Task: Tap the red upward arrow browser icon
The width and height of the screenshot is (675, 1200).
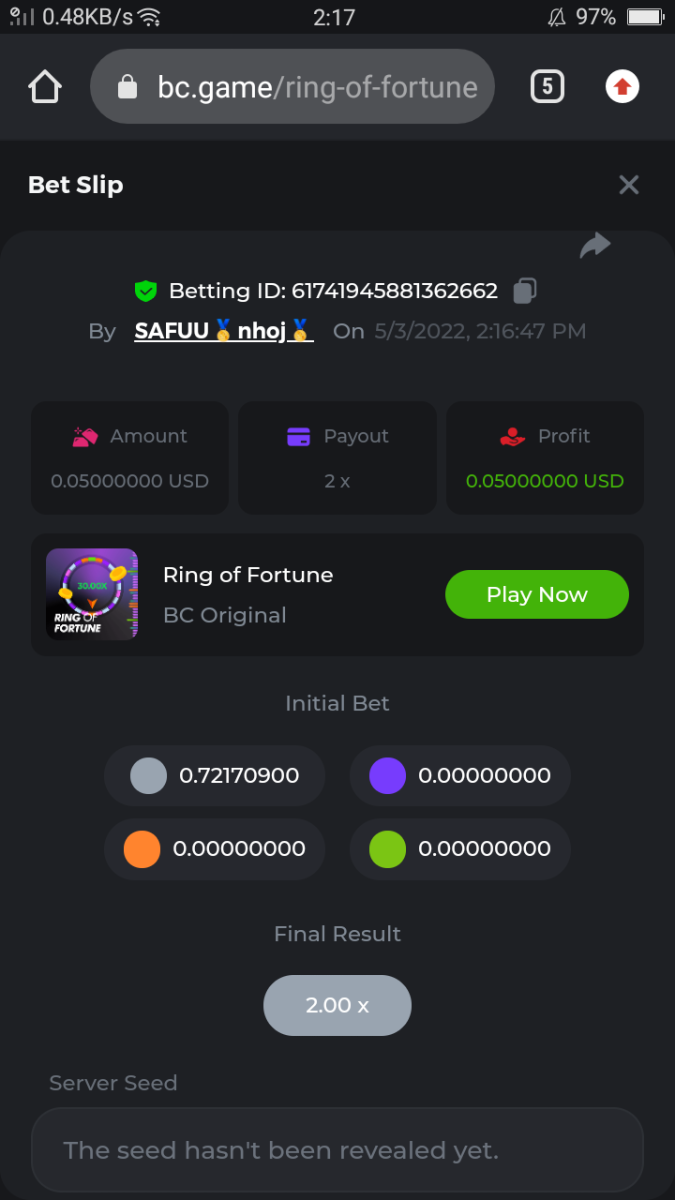Action: [x=622, y=87]
